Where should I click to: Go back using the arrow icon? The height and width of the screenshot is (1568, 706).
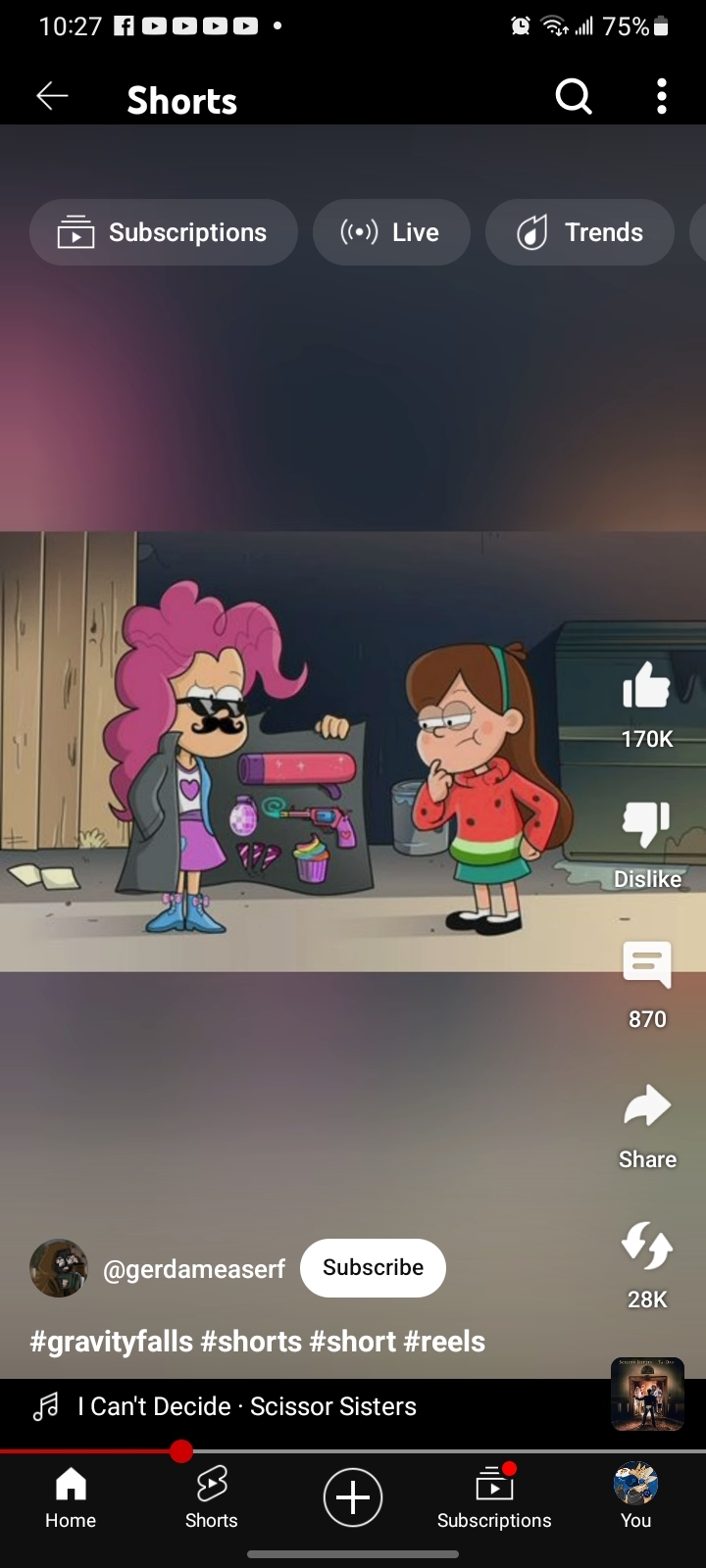[x=52, y=96]
